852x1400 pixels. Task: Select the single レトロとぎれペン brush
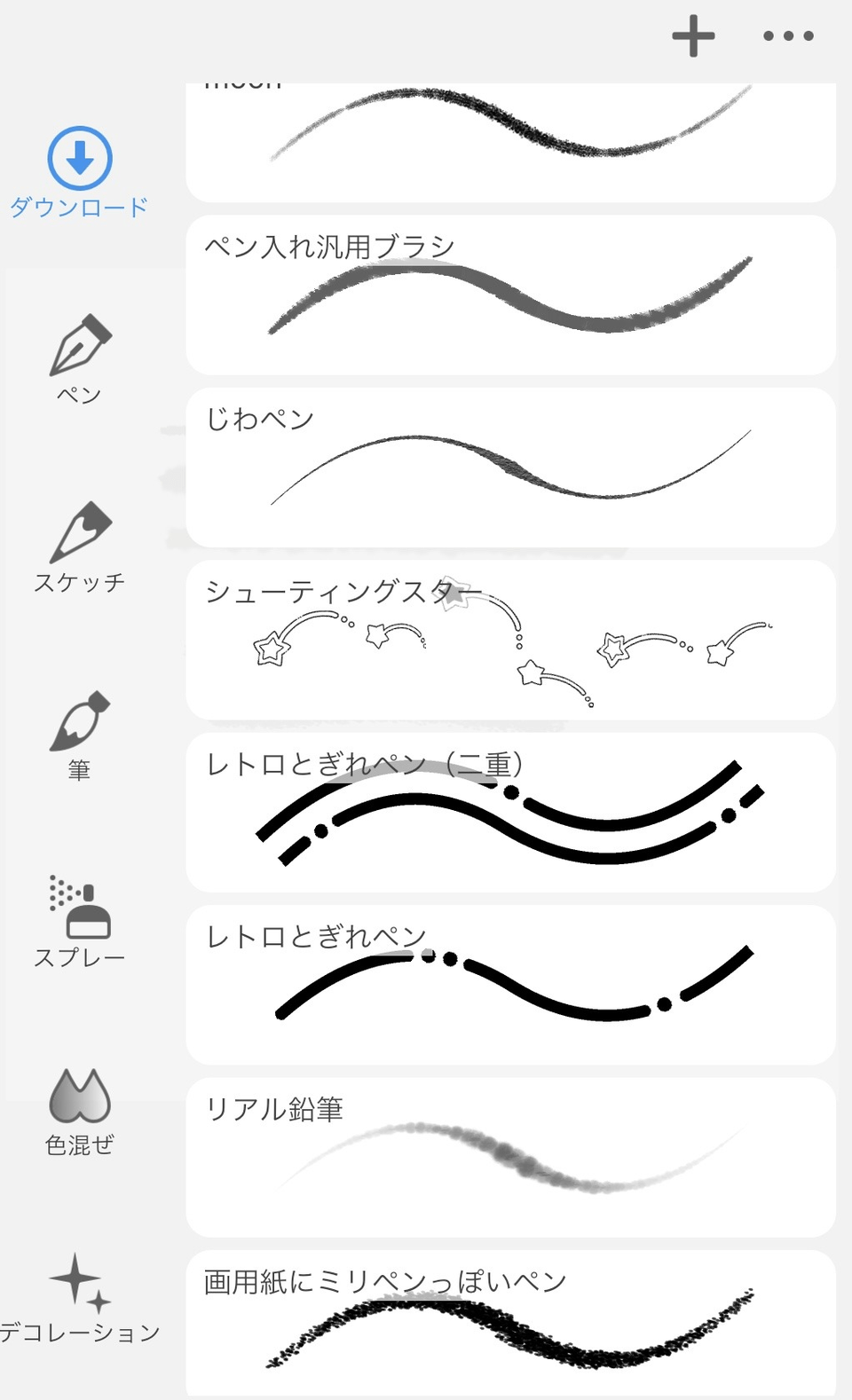pyautogui.click(x=510, y=985)
